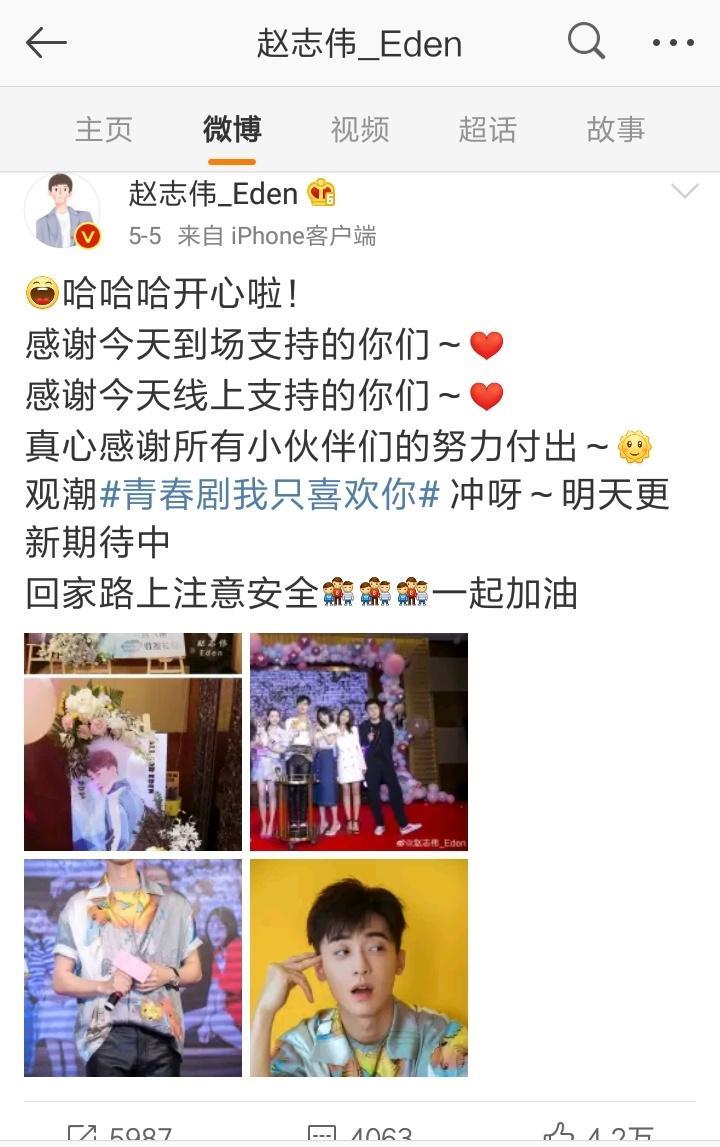720x1147 pixels.
Task: Go to the 故事 tab
Action: click(615, 129)
